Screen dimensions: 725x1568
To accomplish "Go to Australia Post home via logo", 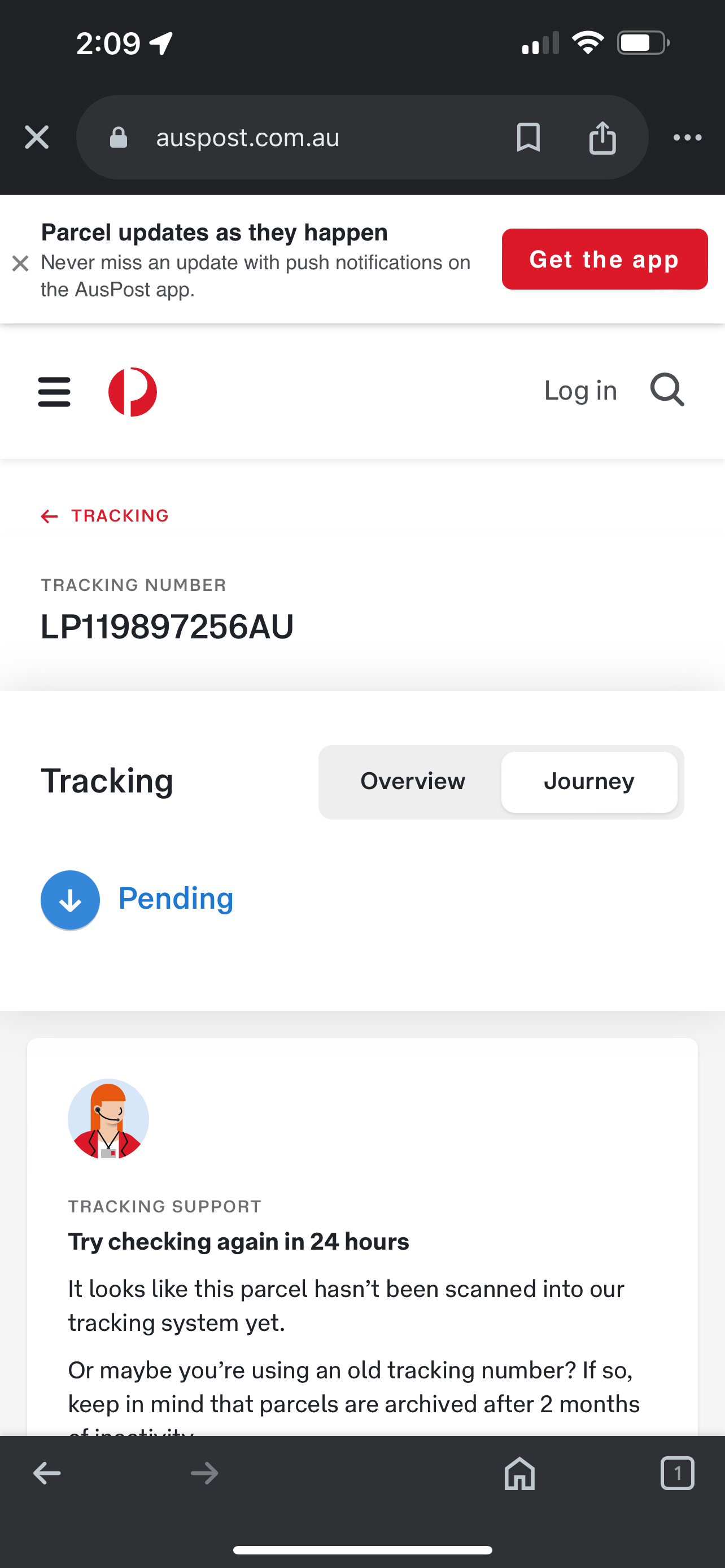I will click(133, 391).
